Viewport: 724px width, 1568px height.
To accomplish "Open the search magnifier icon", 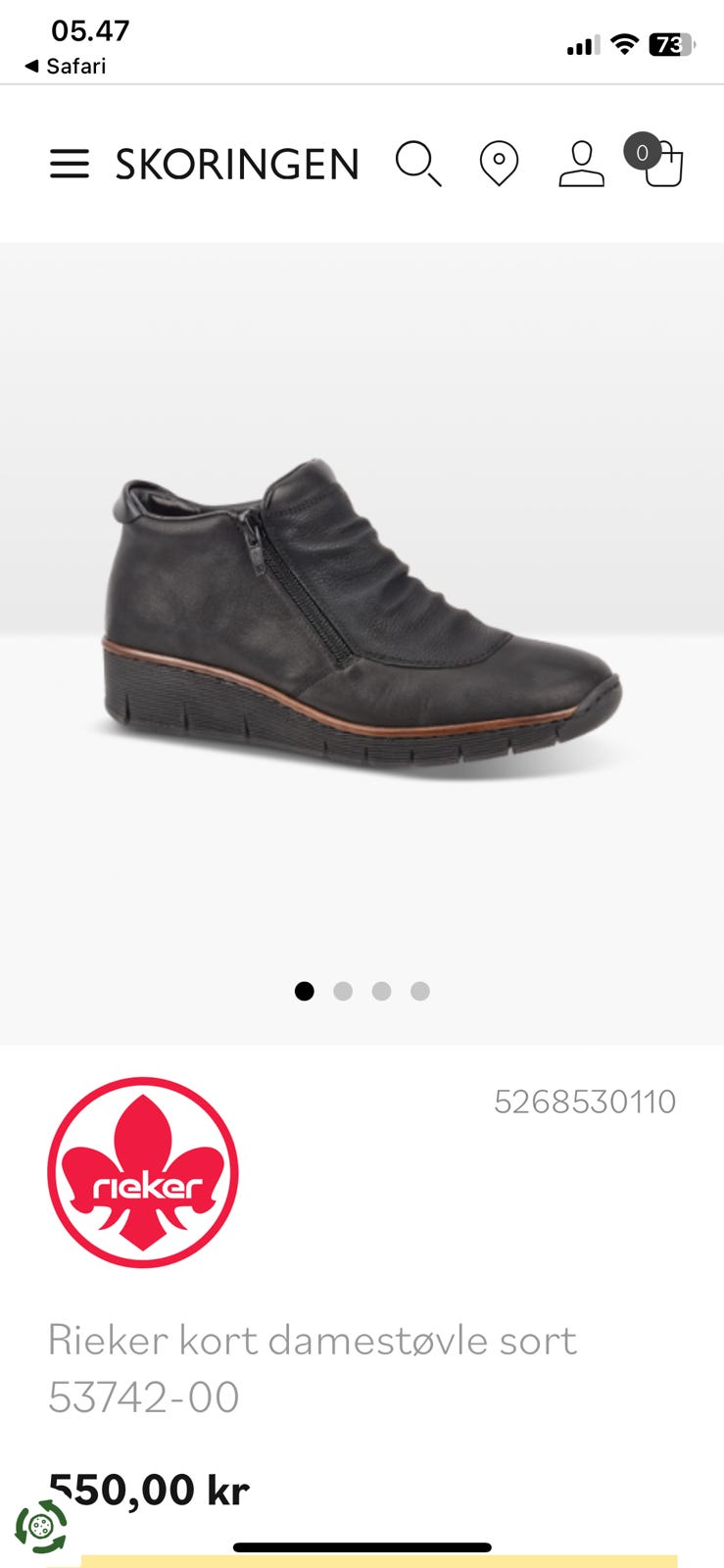I will [418, 164].
